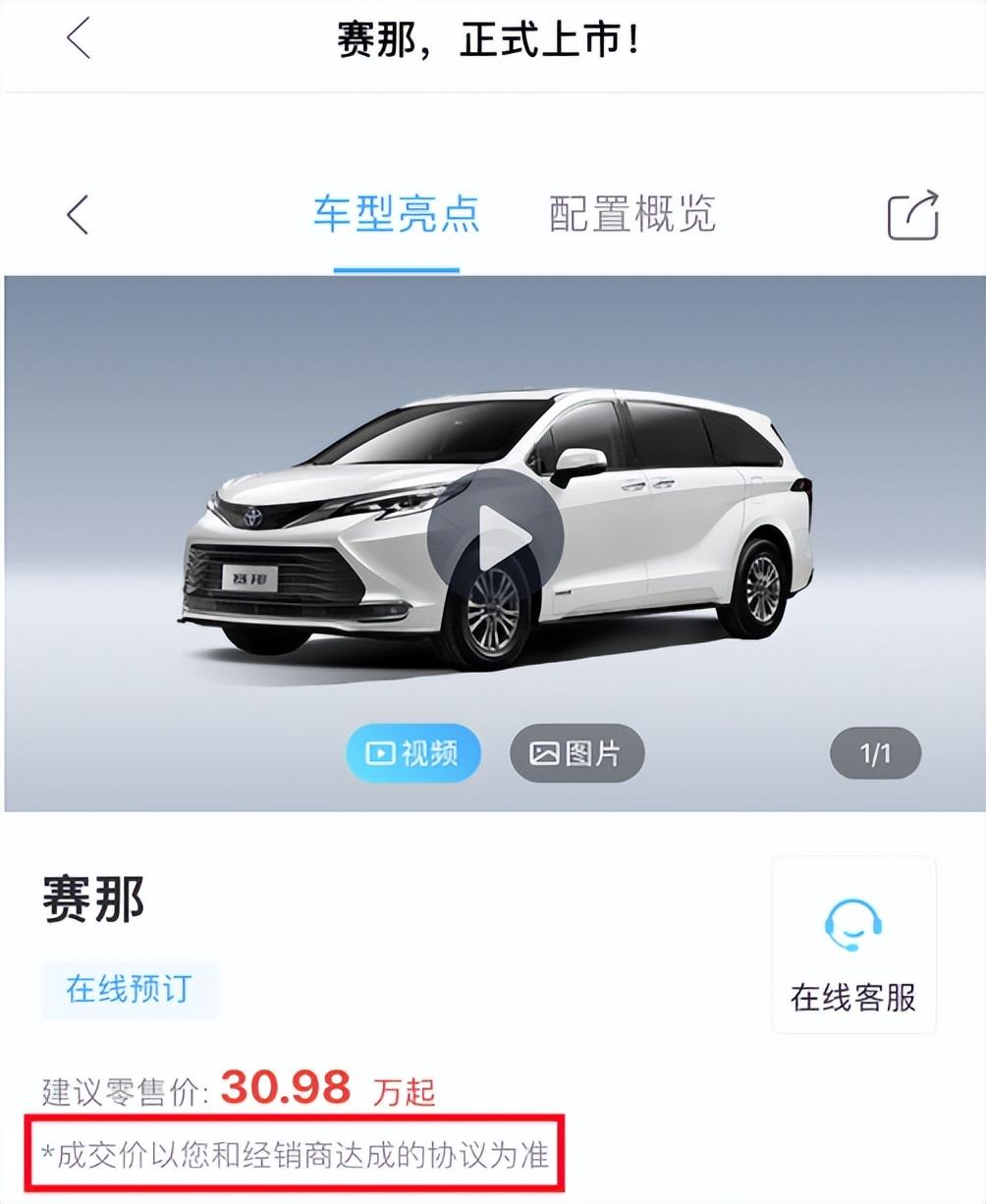Share this car model page

pos(912,214)
